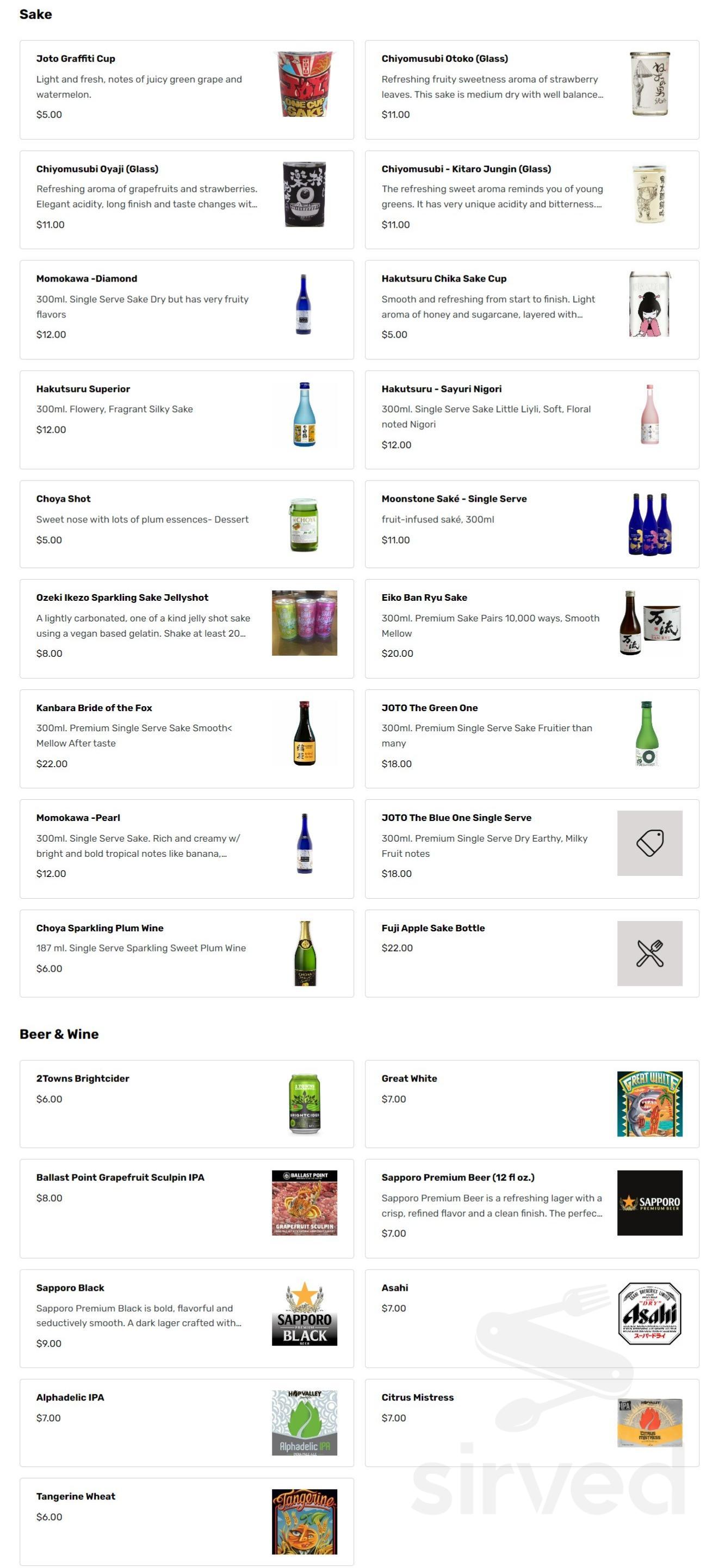Choose the Choya Shot card
Image resolution: width=719 pixels, height=1568 pixels.
(x=187, y=524)
